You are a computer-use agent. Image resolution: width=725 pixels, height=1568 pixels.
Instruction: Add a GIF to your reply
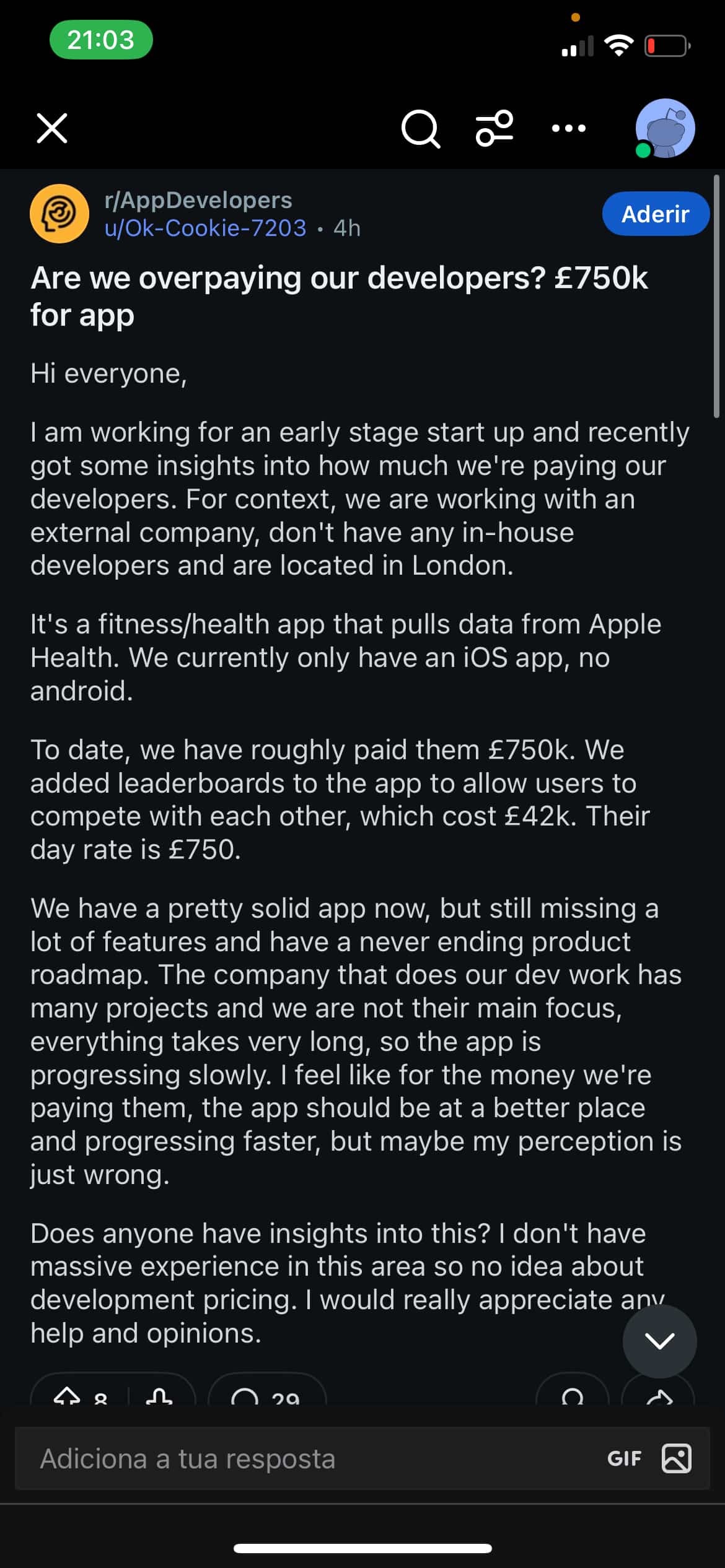click(x=623, y=1459)
